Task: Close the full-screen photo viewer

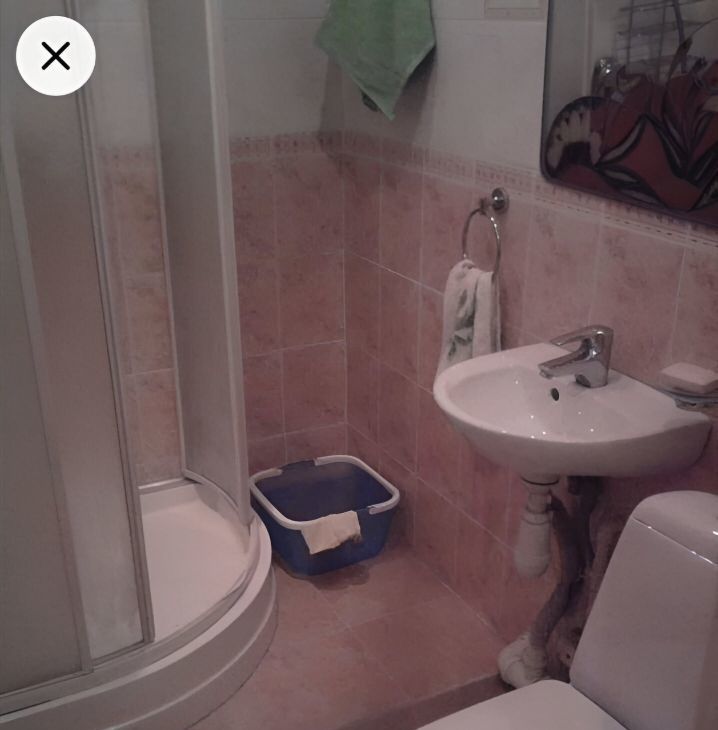Action: 56,56
